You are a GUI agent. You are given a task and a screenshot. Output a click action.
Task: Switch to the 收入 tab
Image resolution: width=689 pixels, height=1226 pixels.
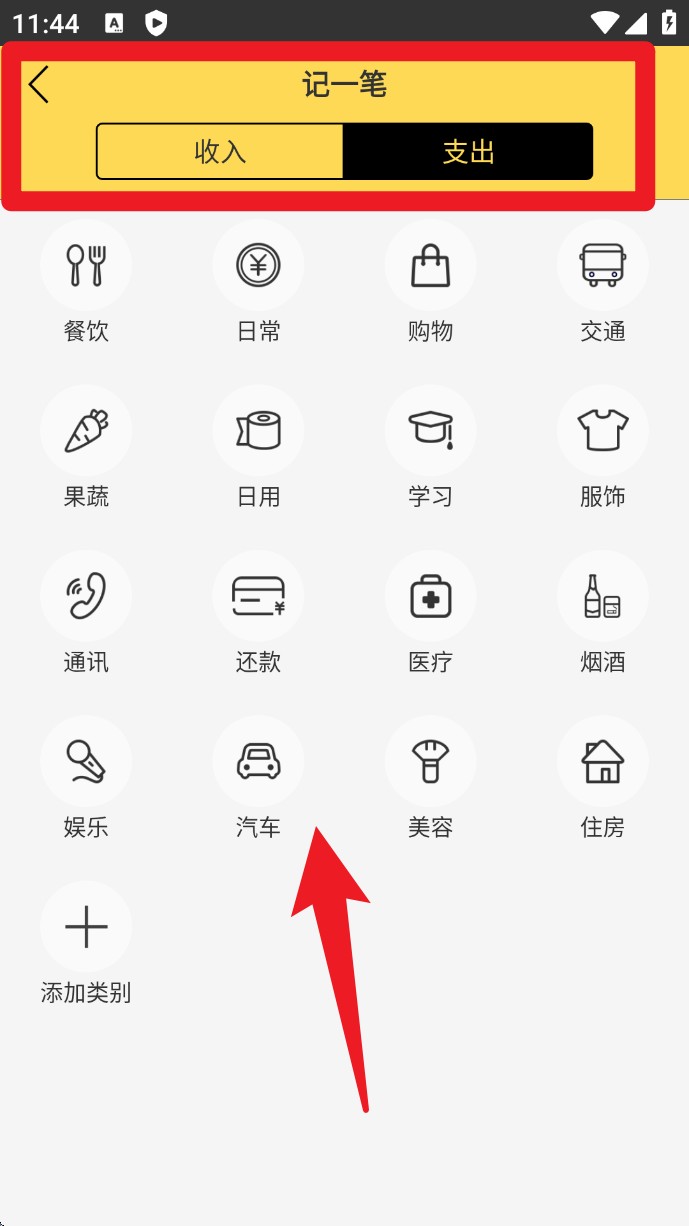[x=220, y=152]
